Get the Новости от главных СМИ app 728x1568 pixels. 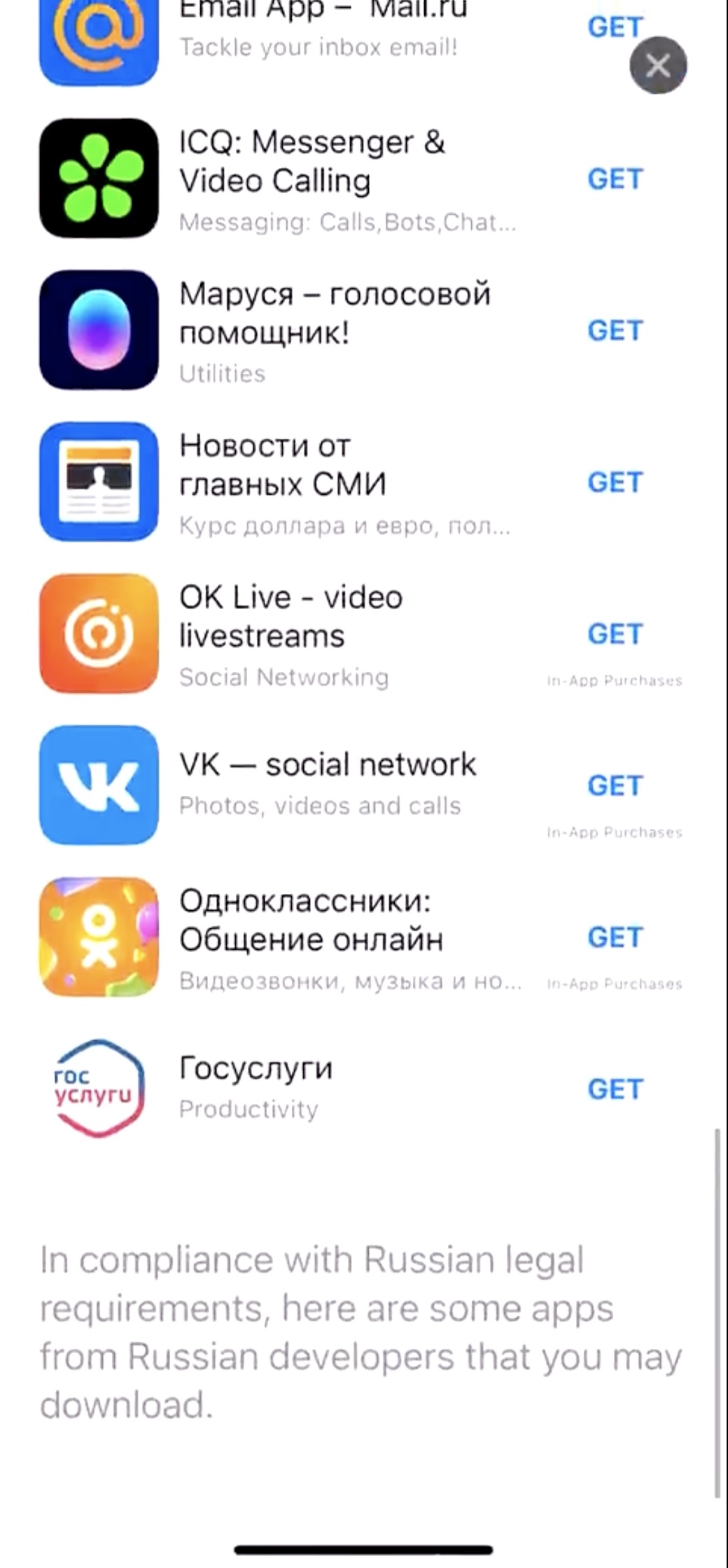click(615, 483)
